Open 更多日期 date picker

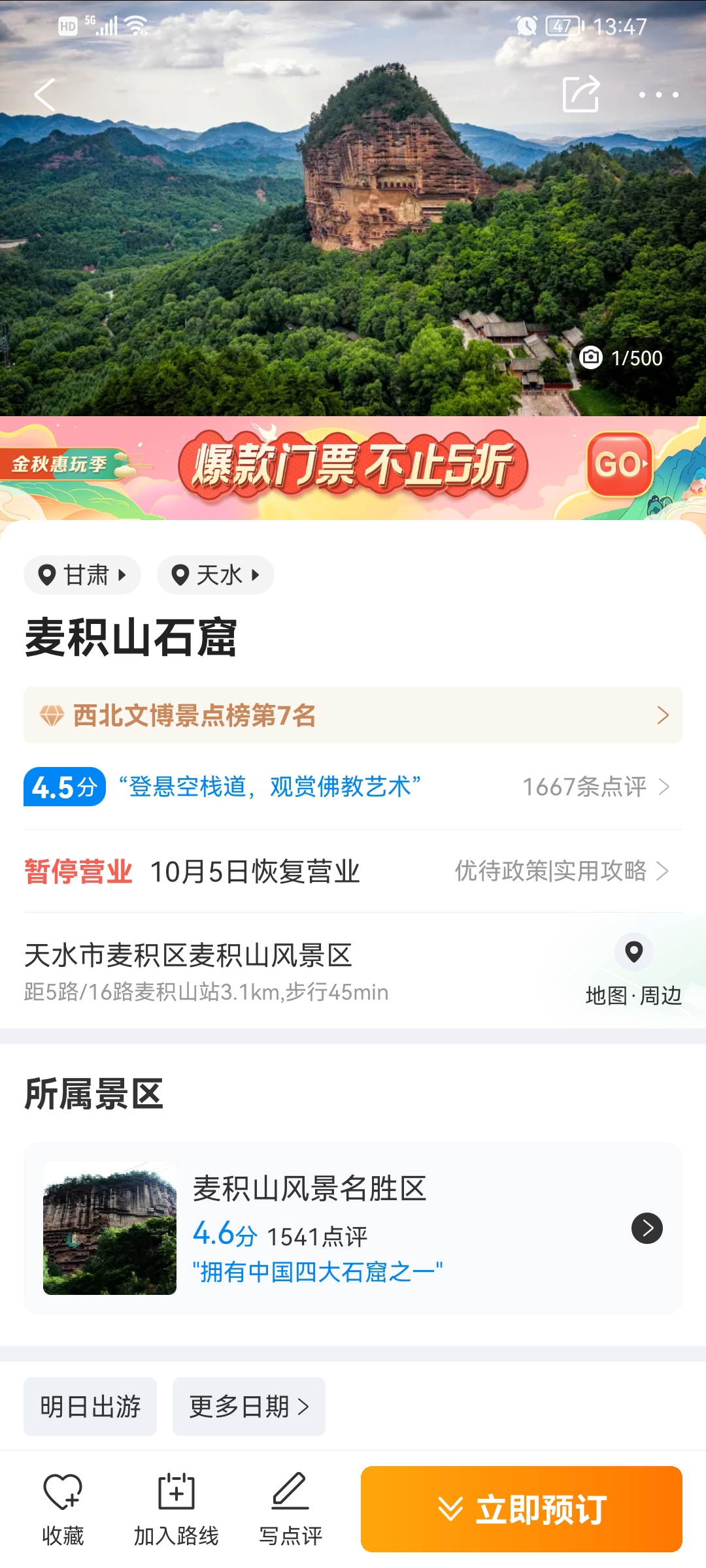(x=248, y=1407)
